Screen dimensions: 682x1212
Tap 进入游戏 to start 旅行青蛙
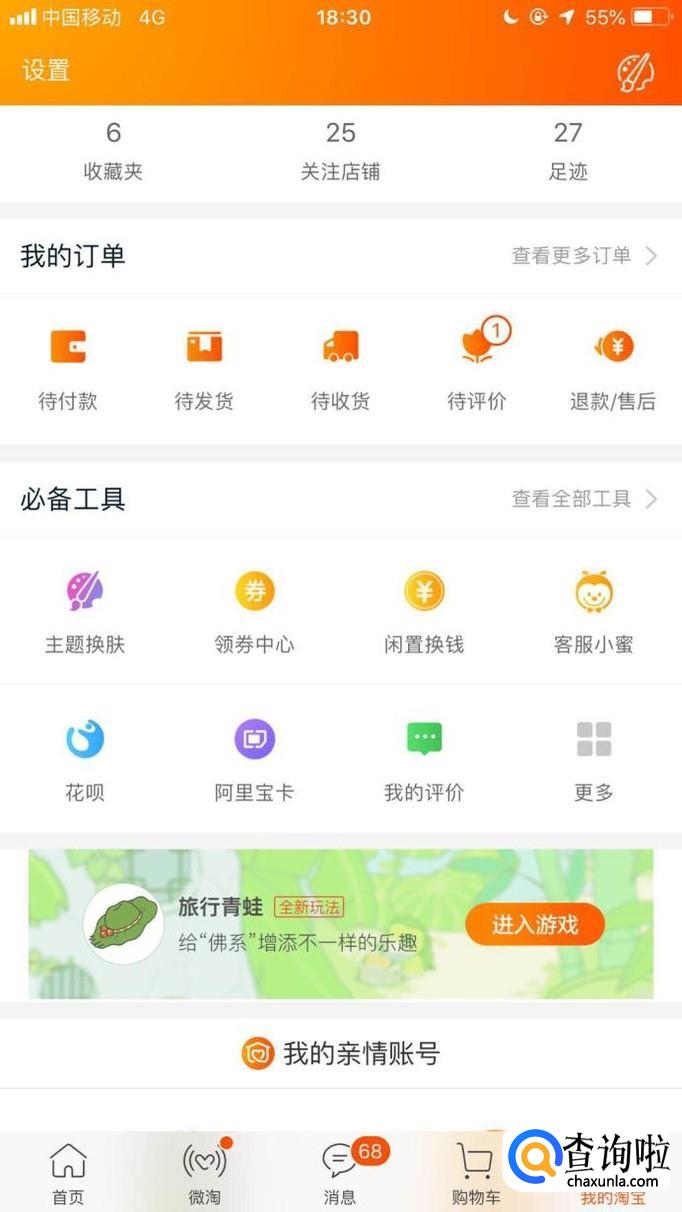click(535, 925)
